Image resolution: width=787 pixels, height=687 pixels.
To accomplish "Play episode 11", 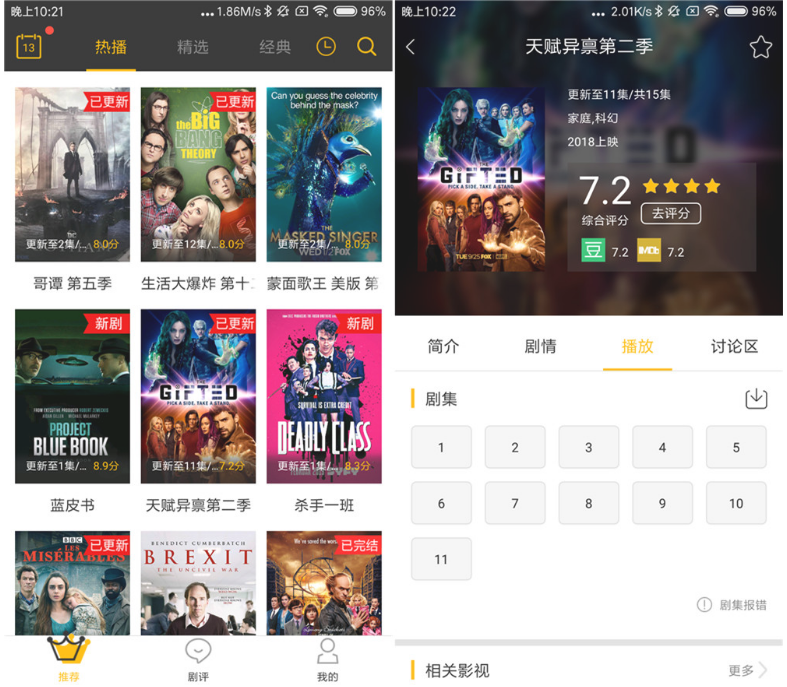I will tap(441, 559).
